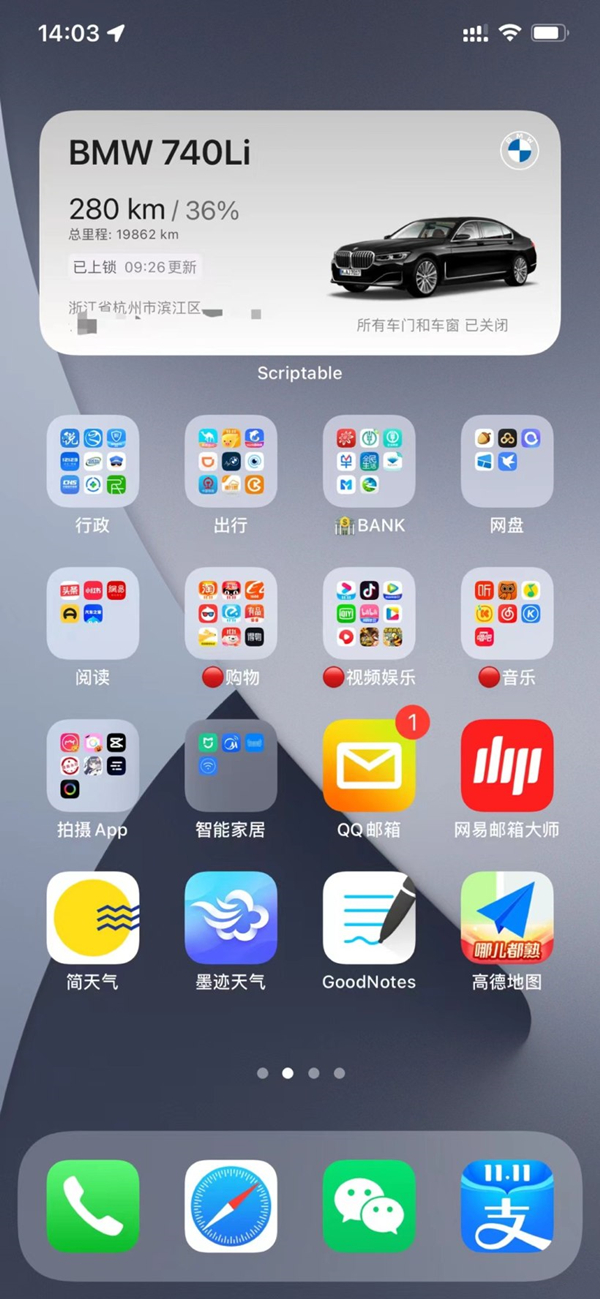This screenshot has width=600, height=1299.
Task: Open WeChat from the dock
Action: coord(369,1206)
